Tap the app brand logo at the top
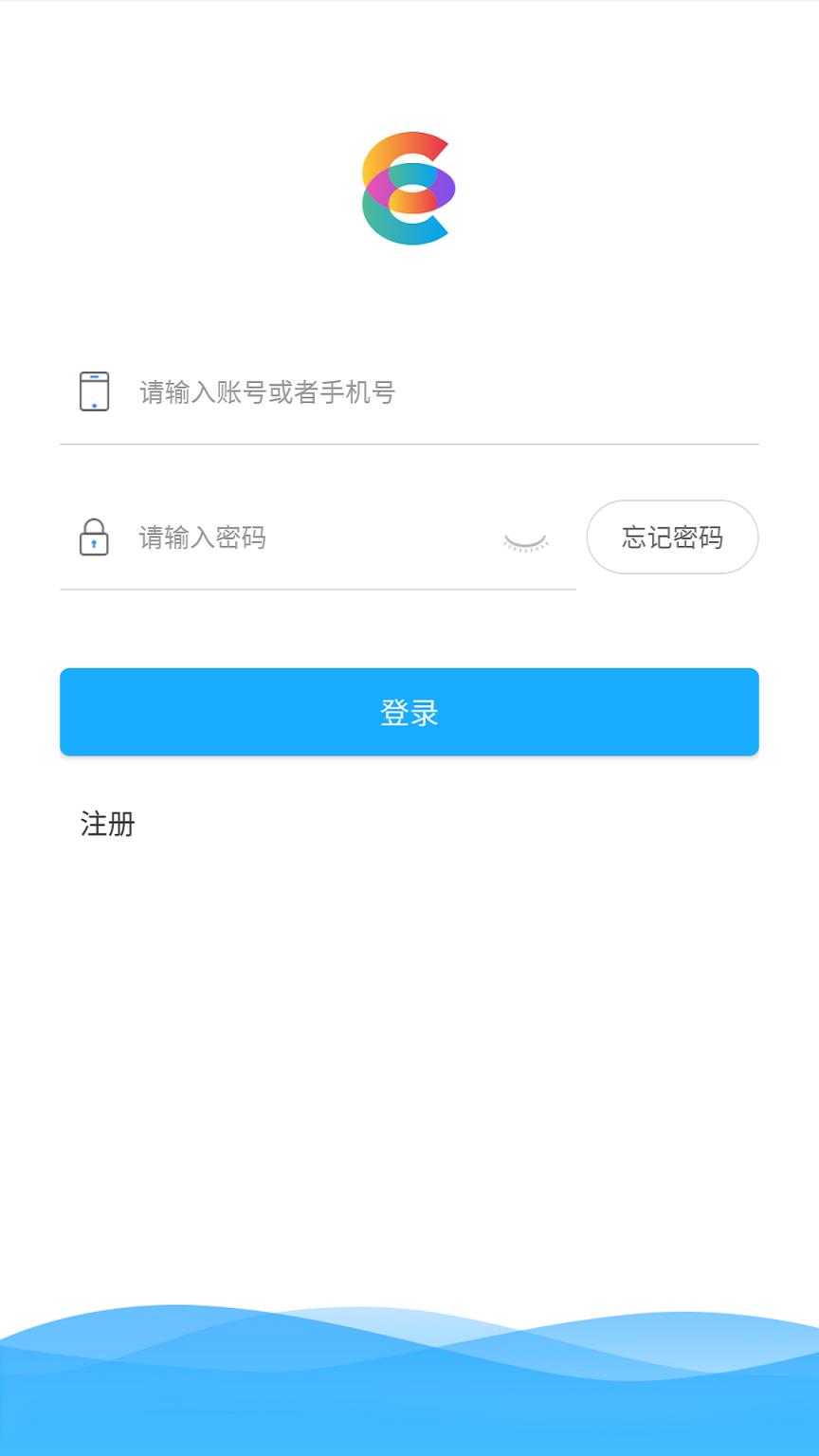 (408, 188)
